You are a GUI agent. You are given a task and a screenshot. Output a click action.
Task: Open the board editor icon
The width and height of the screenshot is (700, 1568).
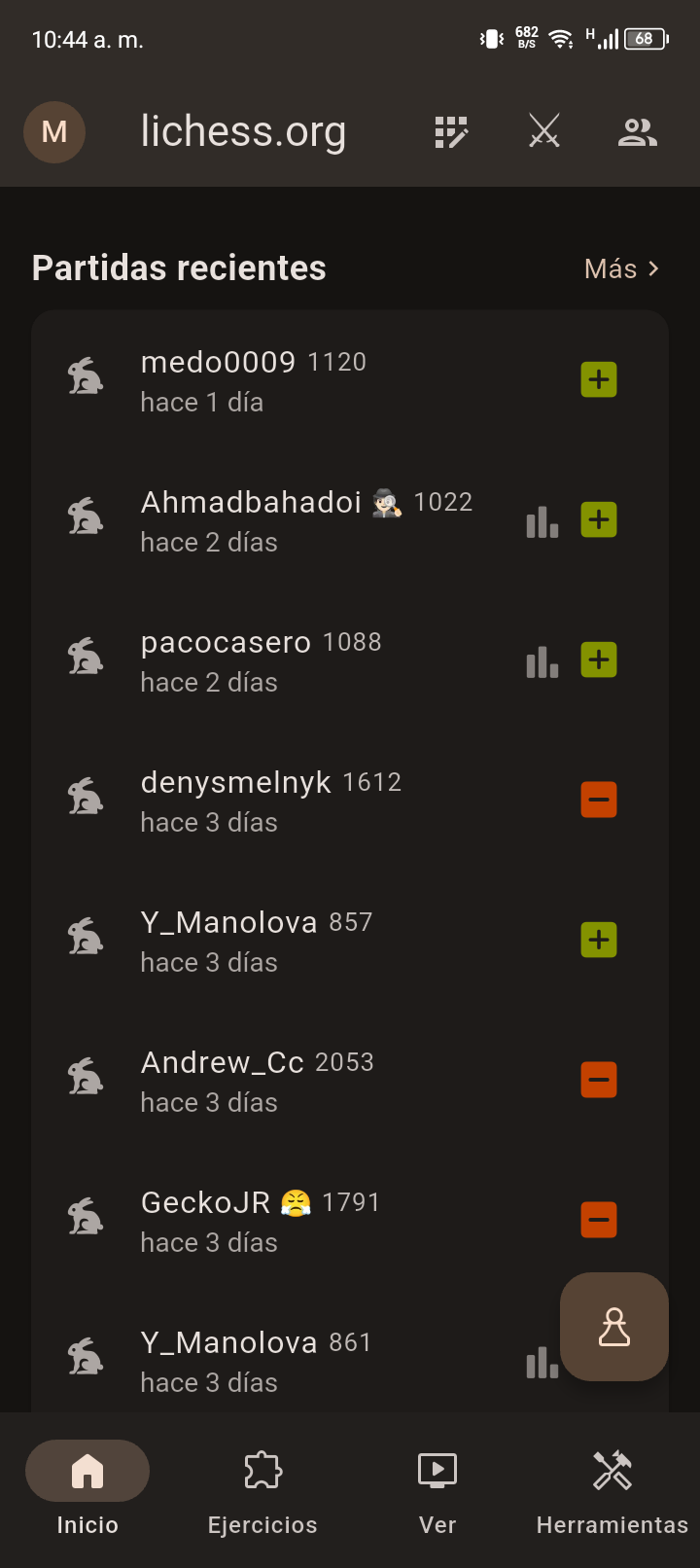[x=451, y=131]
